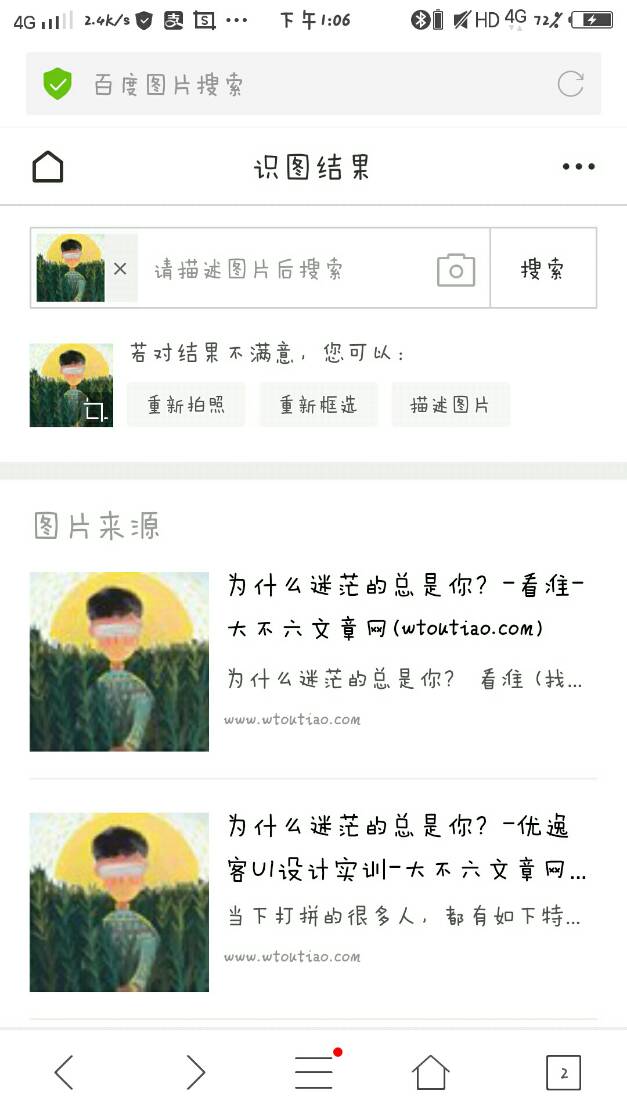Go forward using the browser forward arrow
The height and width of the screenshot is (1116, 627).
point(195,1073)
